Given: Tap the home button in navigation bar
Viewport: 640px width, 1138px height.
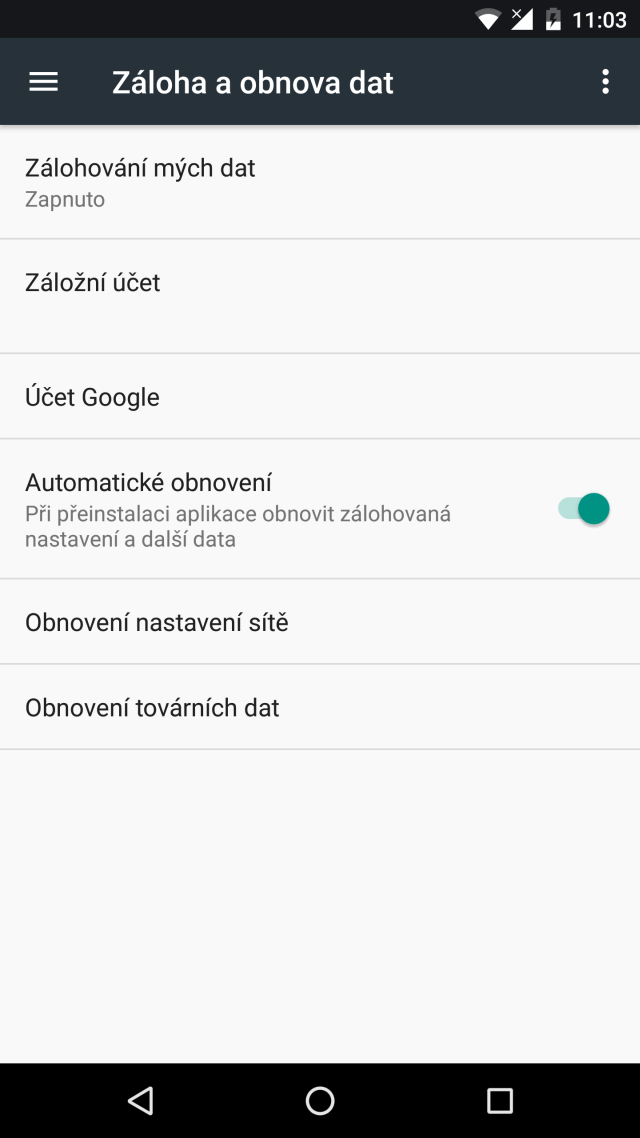Looking at the screenshot, I should [x=320, y=1100].
